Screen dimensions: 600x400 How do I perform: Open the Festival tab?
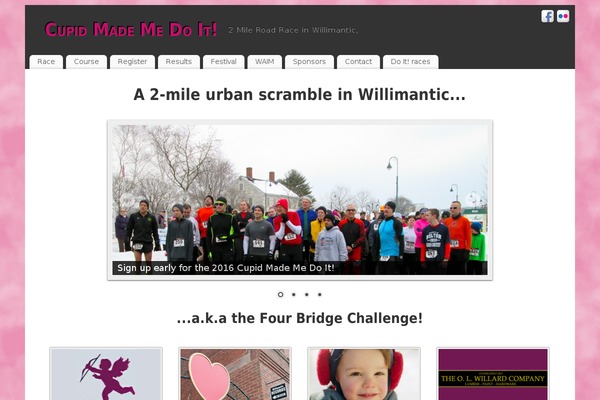[x=224, y=62]
